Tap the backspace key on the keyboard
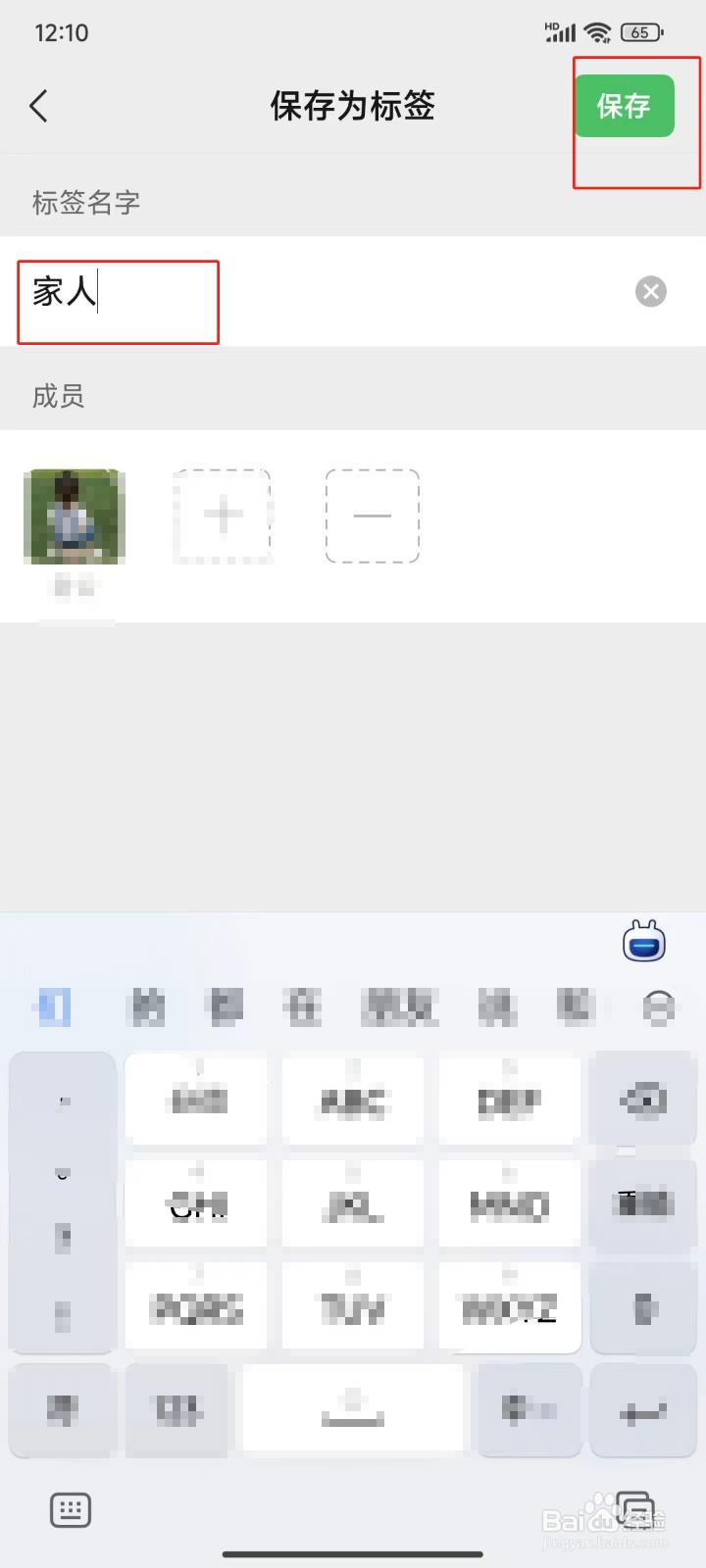Image resolution: width=706 pixels, height=1568 pixels. click(x=643, y=1099)
